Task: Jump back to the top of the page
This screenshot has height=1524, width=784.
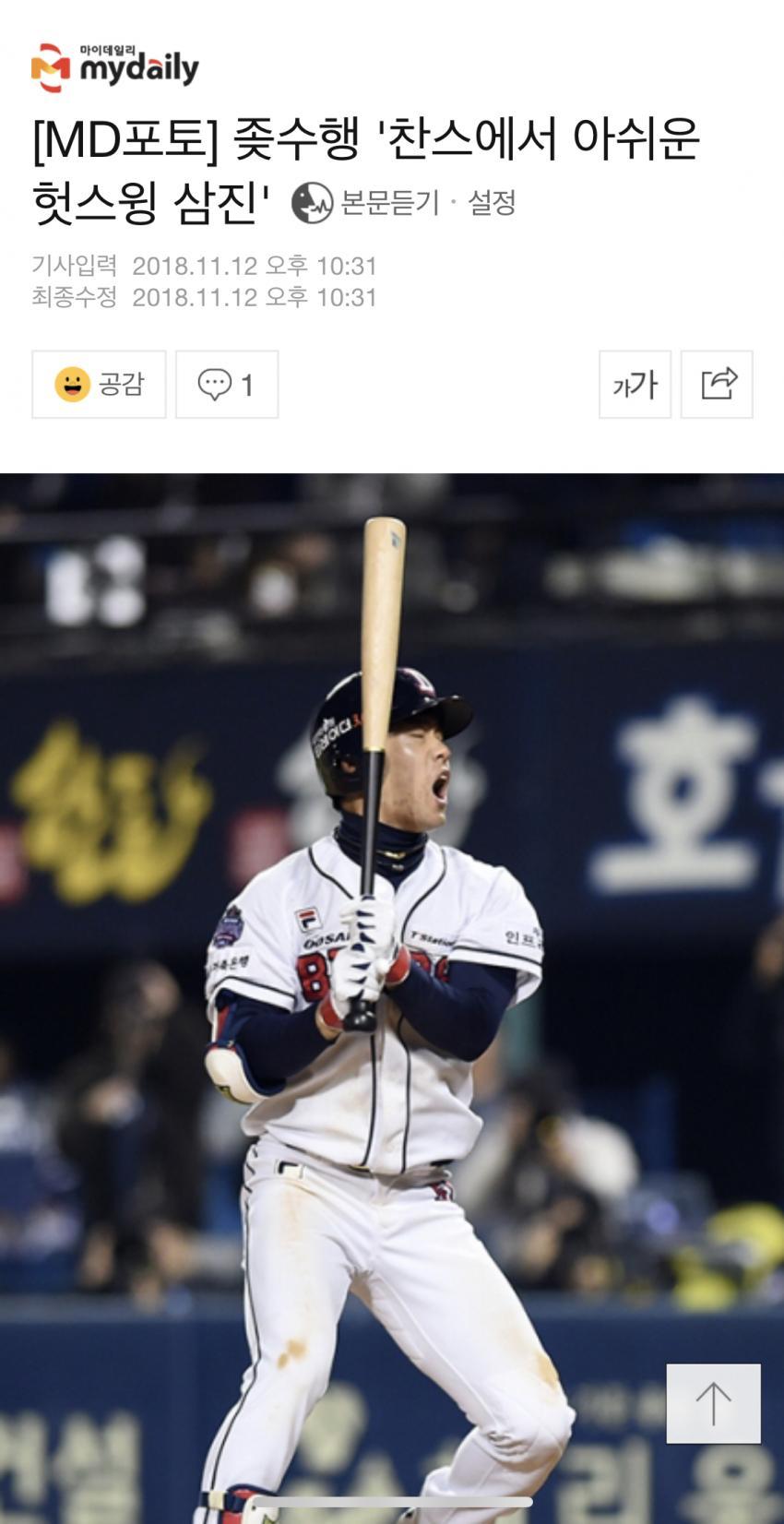Action: [x=713, y=1402]
